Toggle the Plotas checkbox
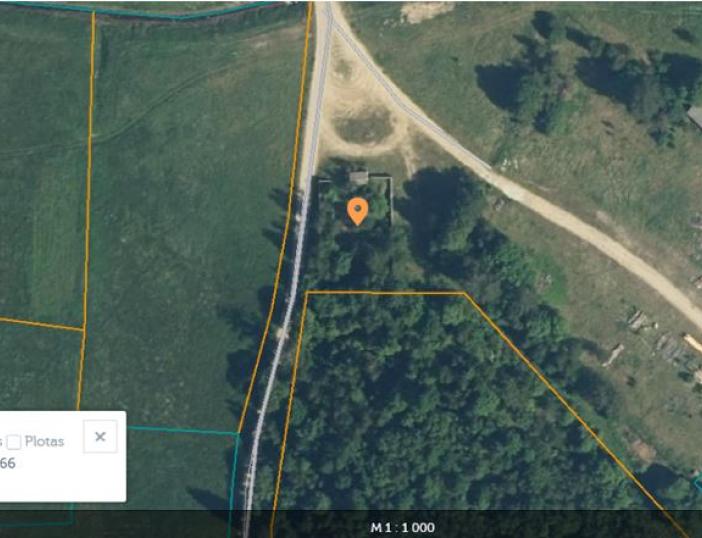Viewport: 702px width, 538px height. 14,442
